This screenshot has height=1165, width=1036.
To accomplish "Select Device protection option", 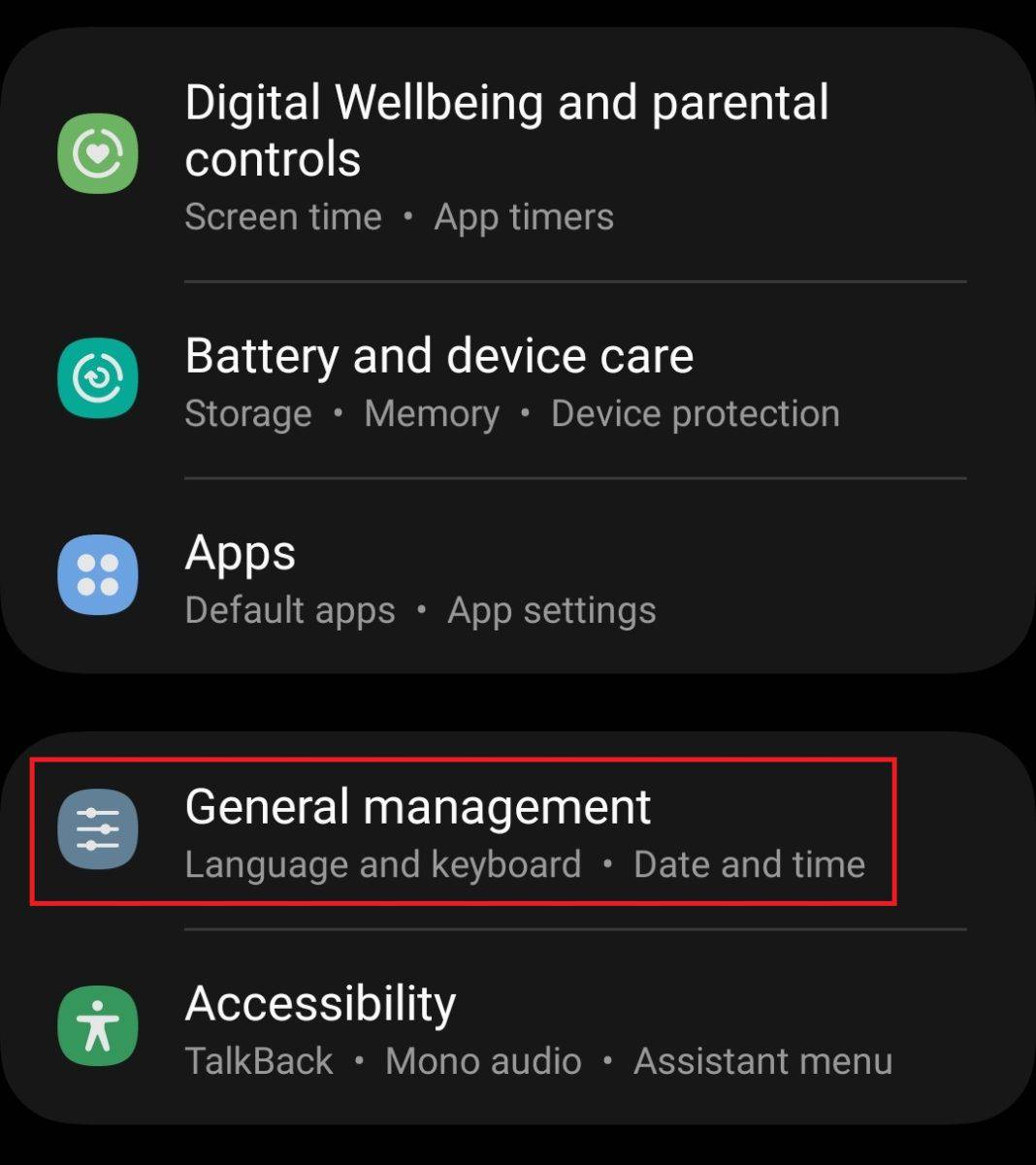I will point(693,413).
